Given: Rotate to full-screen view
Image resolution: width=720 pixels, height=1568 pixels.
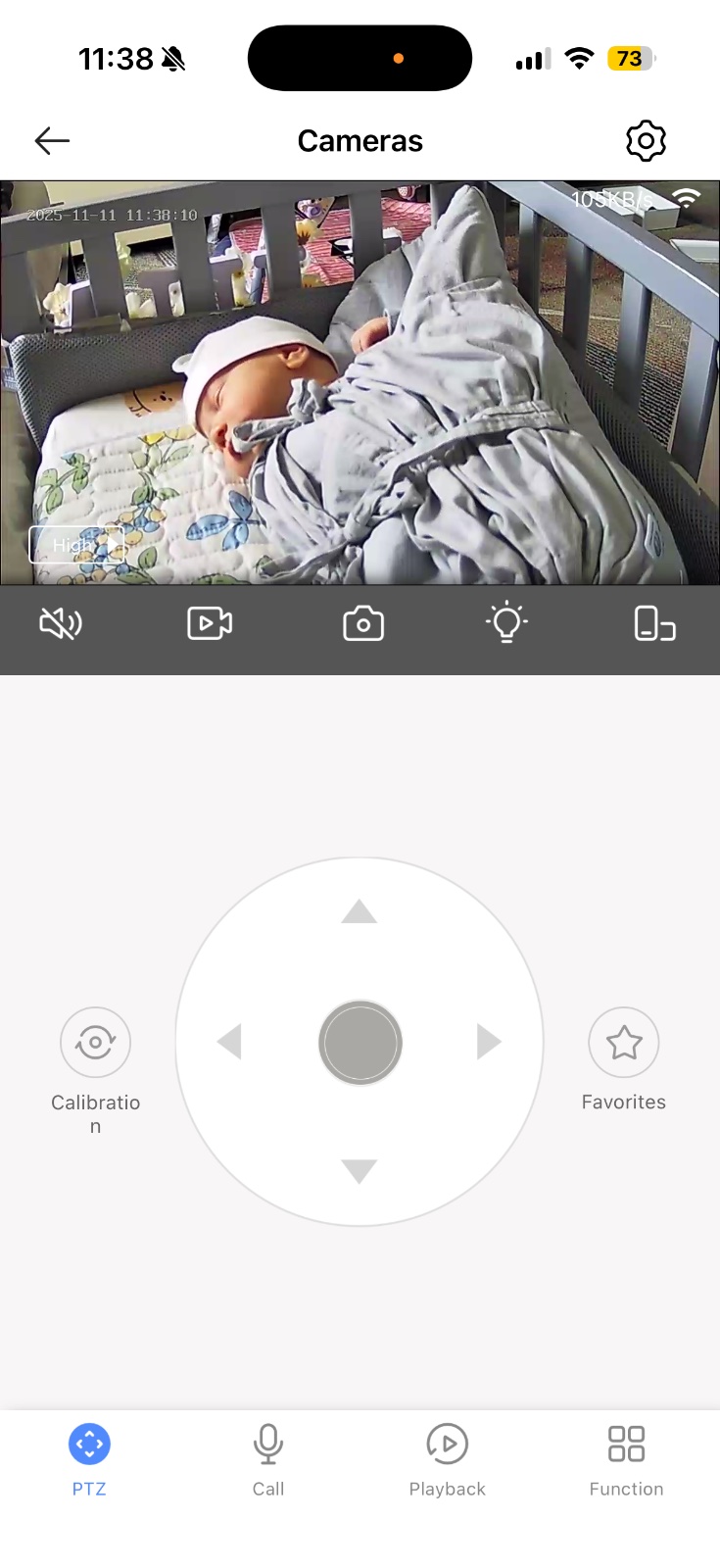Looking at the screenshot, I should pyautogui.click(x=654, y=623).
